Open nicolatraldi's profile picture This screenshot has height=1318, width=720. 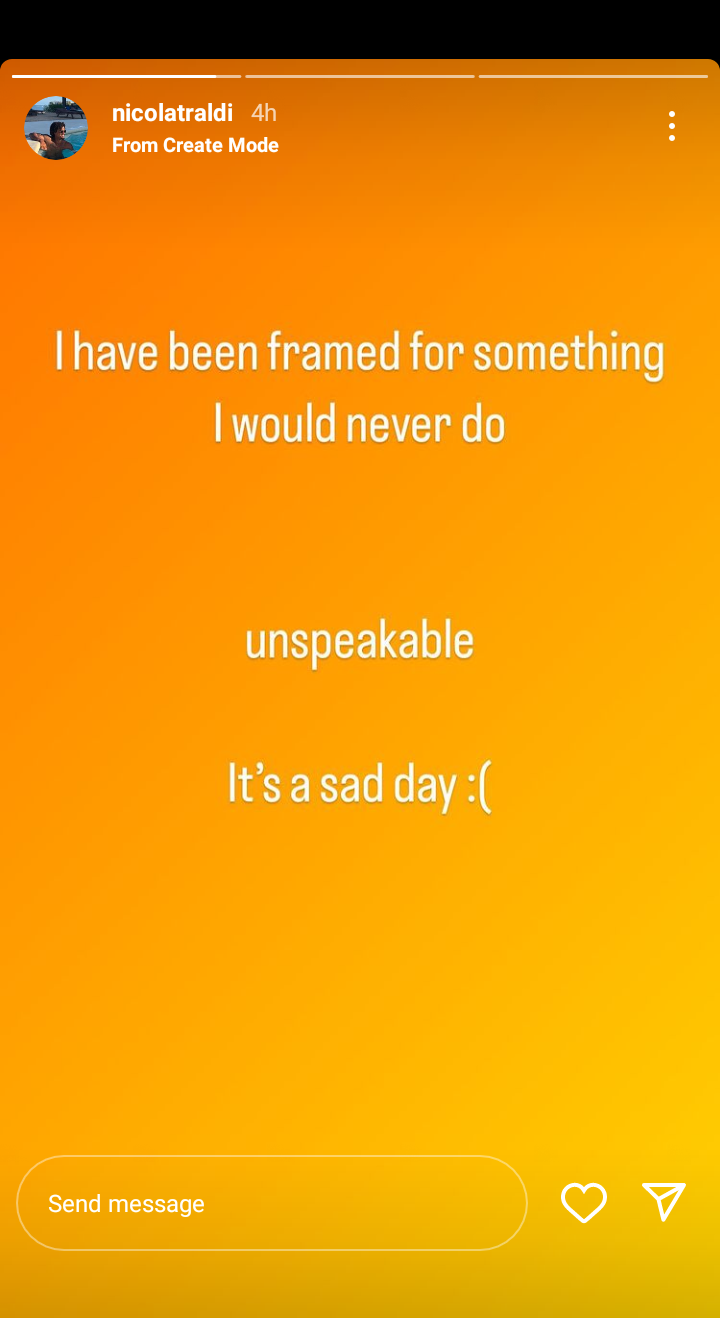coord(56,128)
